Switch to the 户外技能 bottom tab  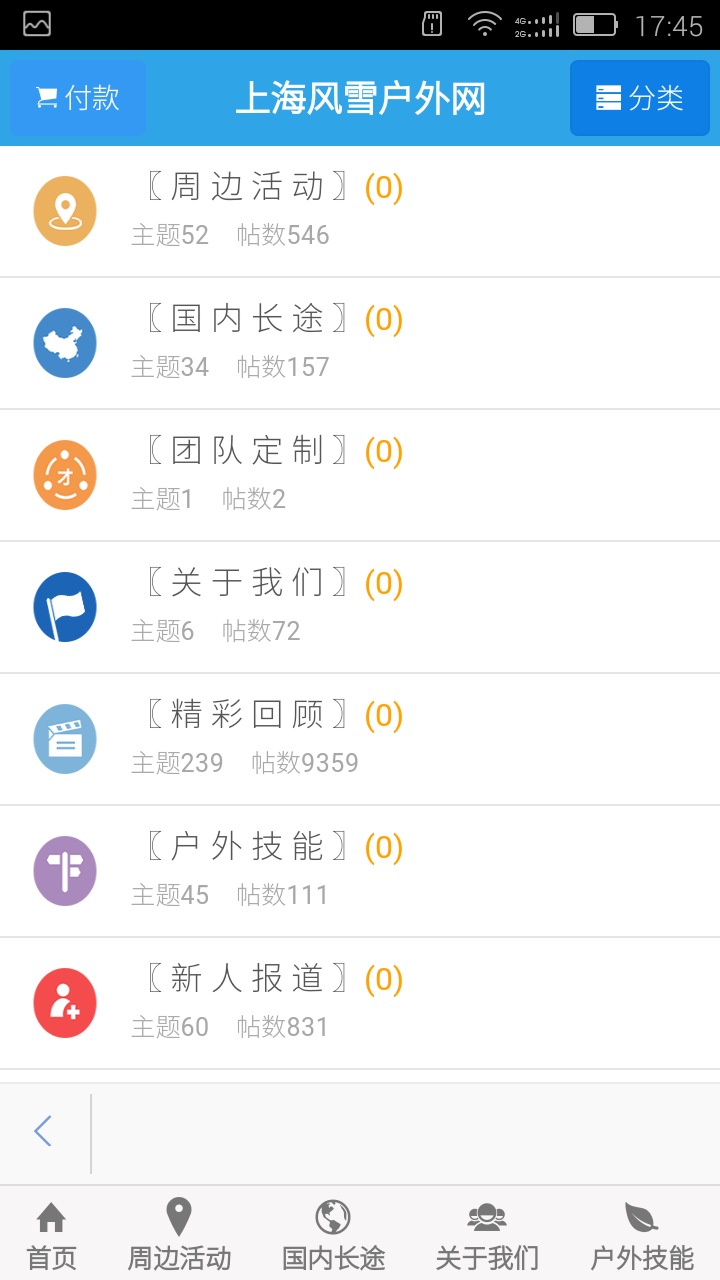641,1236
